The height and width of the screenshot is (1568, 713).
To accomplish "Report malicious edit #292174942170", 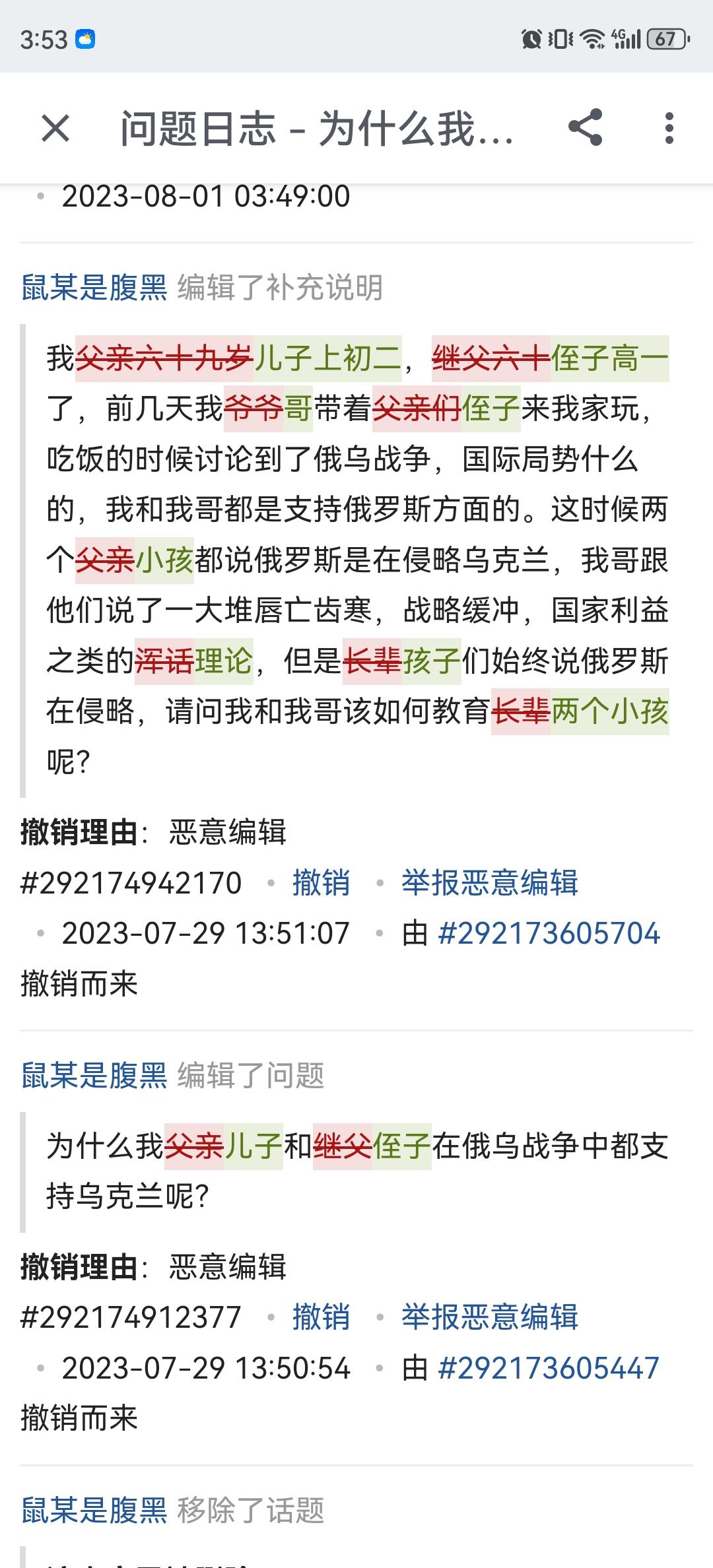I will [x=489, y=883].
